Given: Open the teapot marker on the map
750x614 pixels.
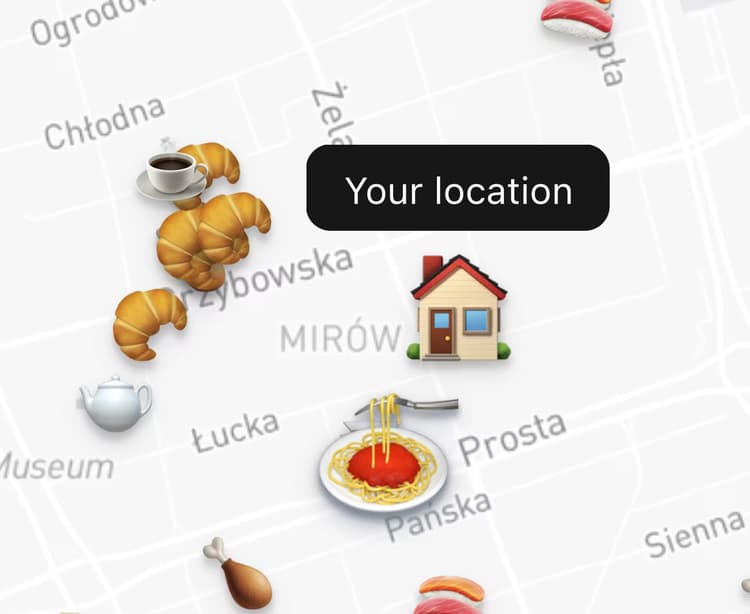Looking at the screenshot, I should point(115,403).
